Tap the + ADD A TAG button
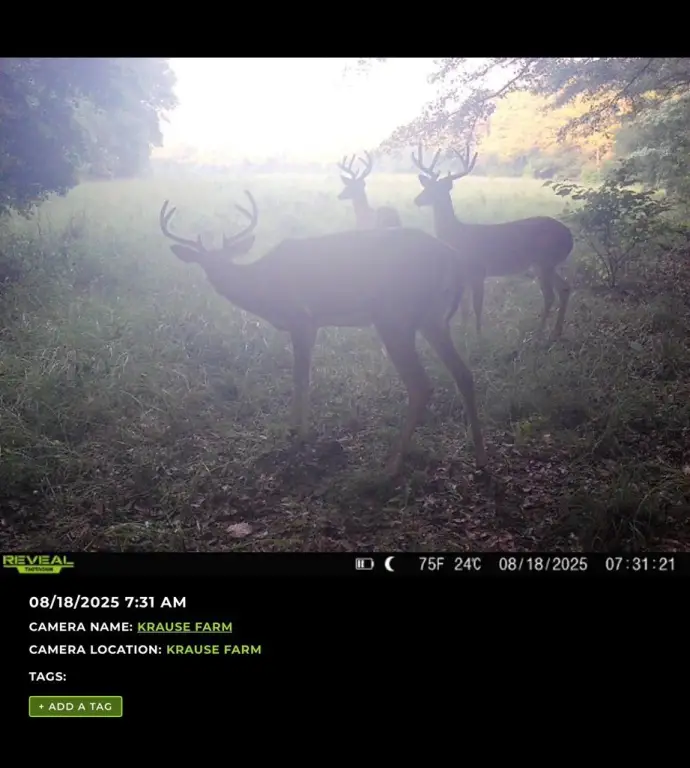 coord(75,706)
